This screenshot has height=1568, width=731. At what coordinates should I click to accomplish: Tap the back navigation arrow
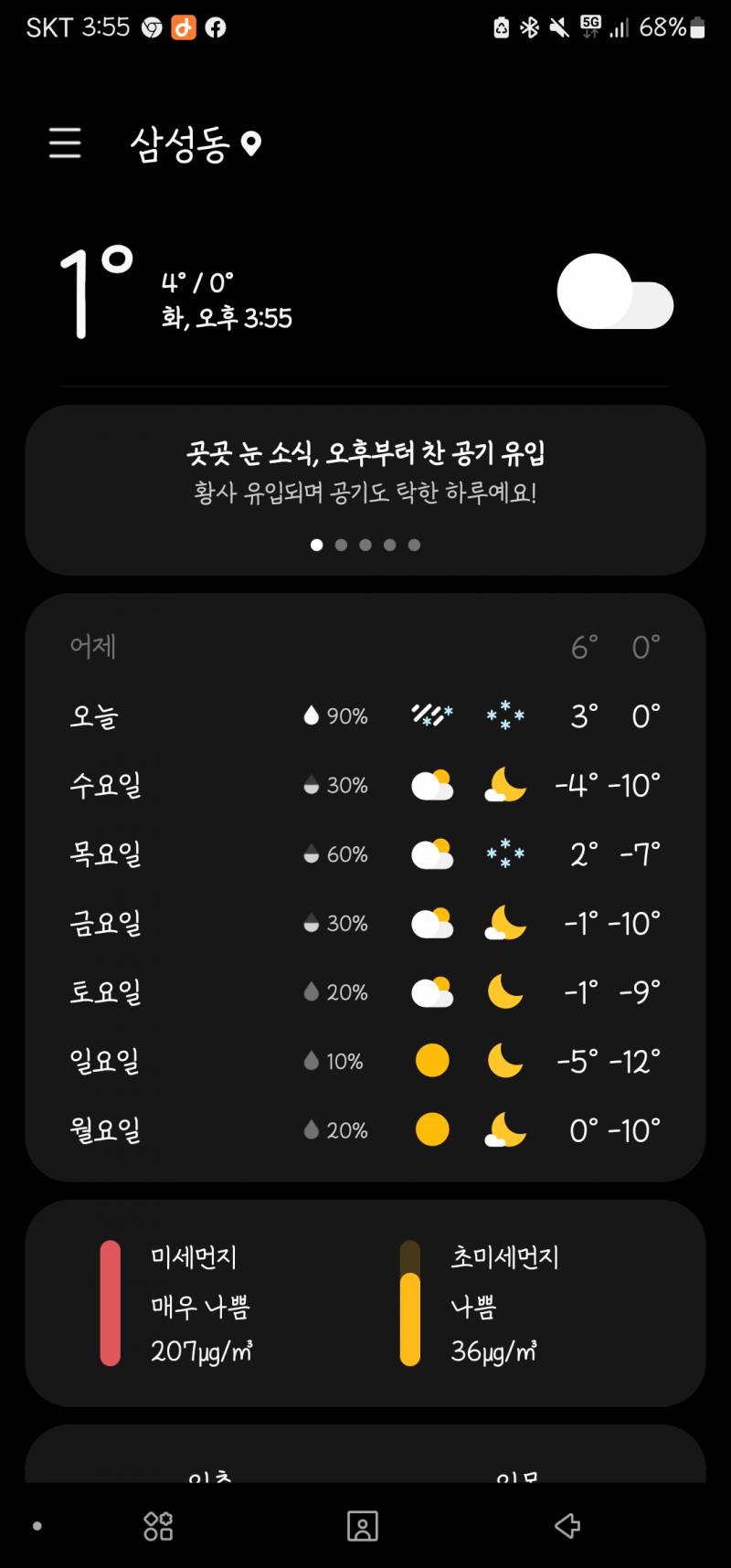[568, 1525]
